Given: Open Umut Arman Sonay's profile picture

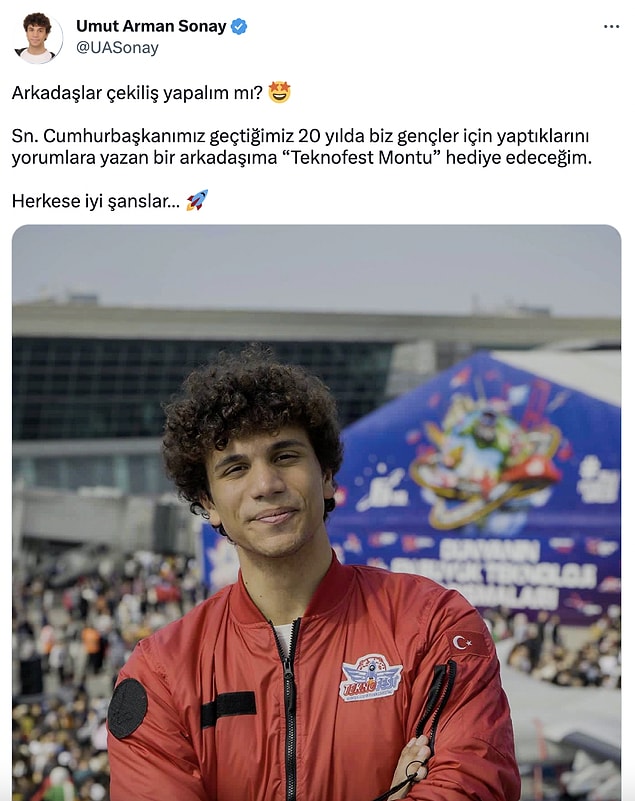Looking at the screenshot, I should tap(37, 37).
